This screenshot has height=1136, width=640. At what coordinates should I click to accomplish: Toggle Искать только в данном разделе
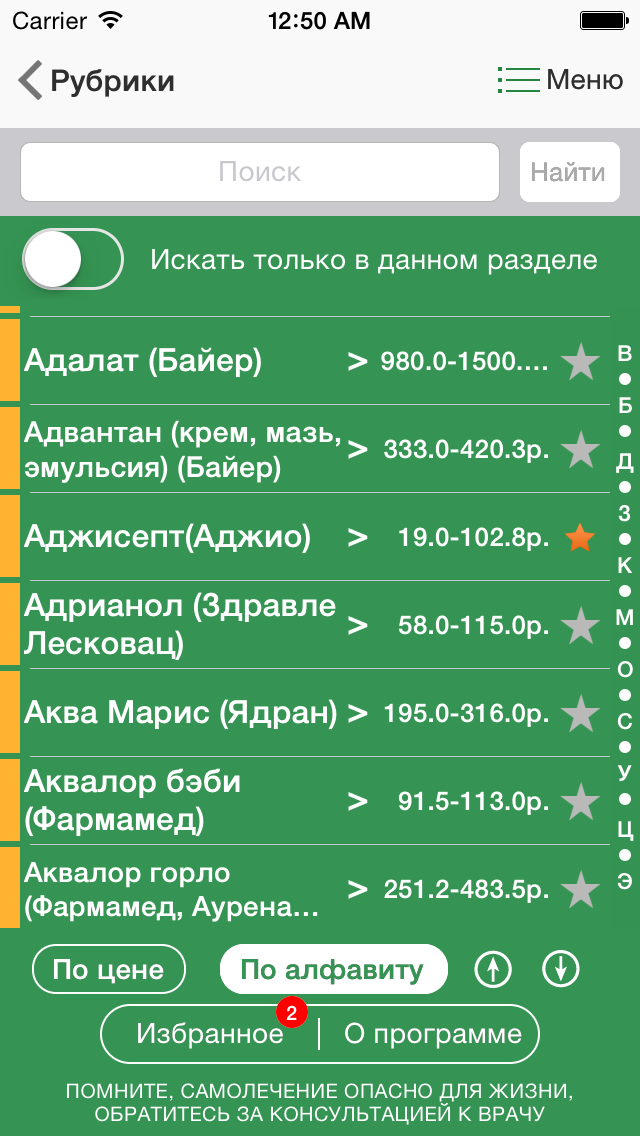(x=73, y=259)
